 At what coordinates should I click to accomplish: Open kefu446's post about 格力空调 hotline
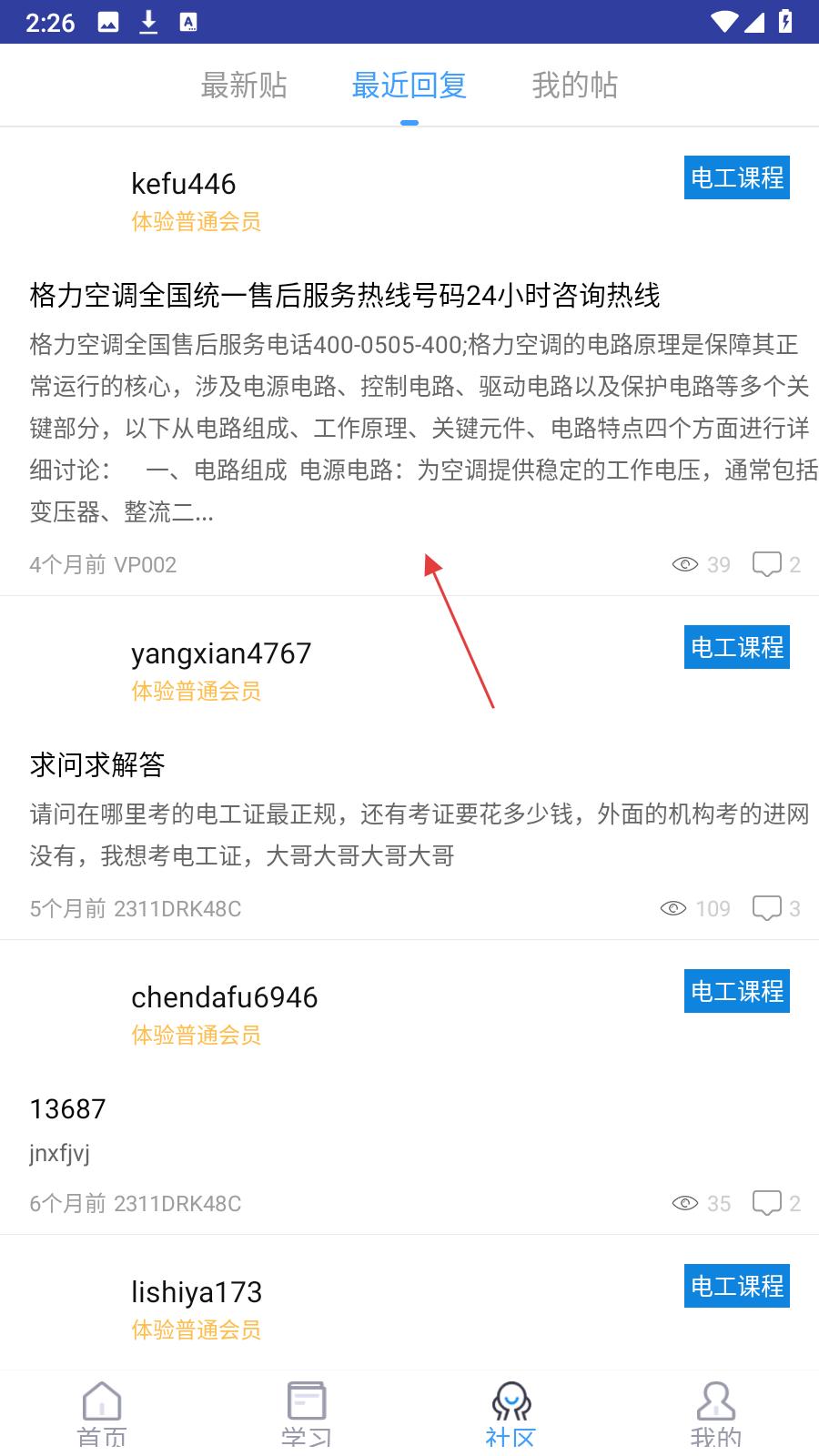click(x=344, y=296)
